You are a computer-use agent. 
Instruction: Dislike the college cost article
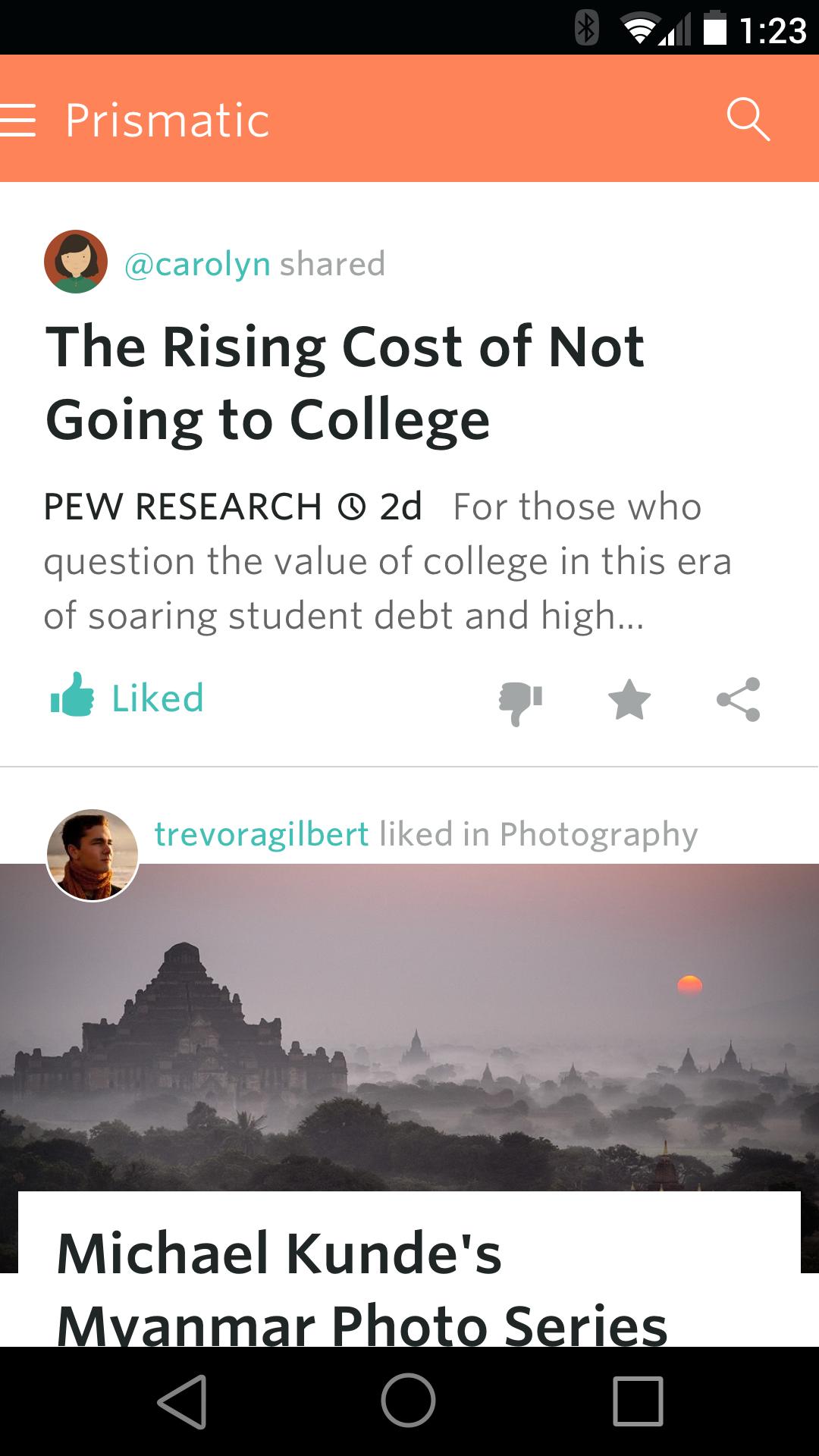coord(520,701)
